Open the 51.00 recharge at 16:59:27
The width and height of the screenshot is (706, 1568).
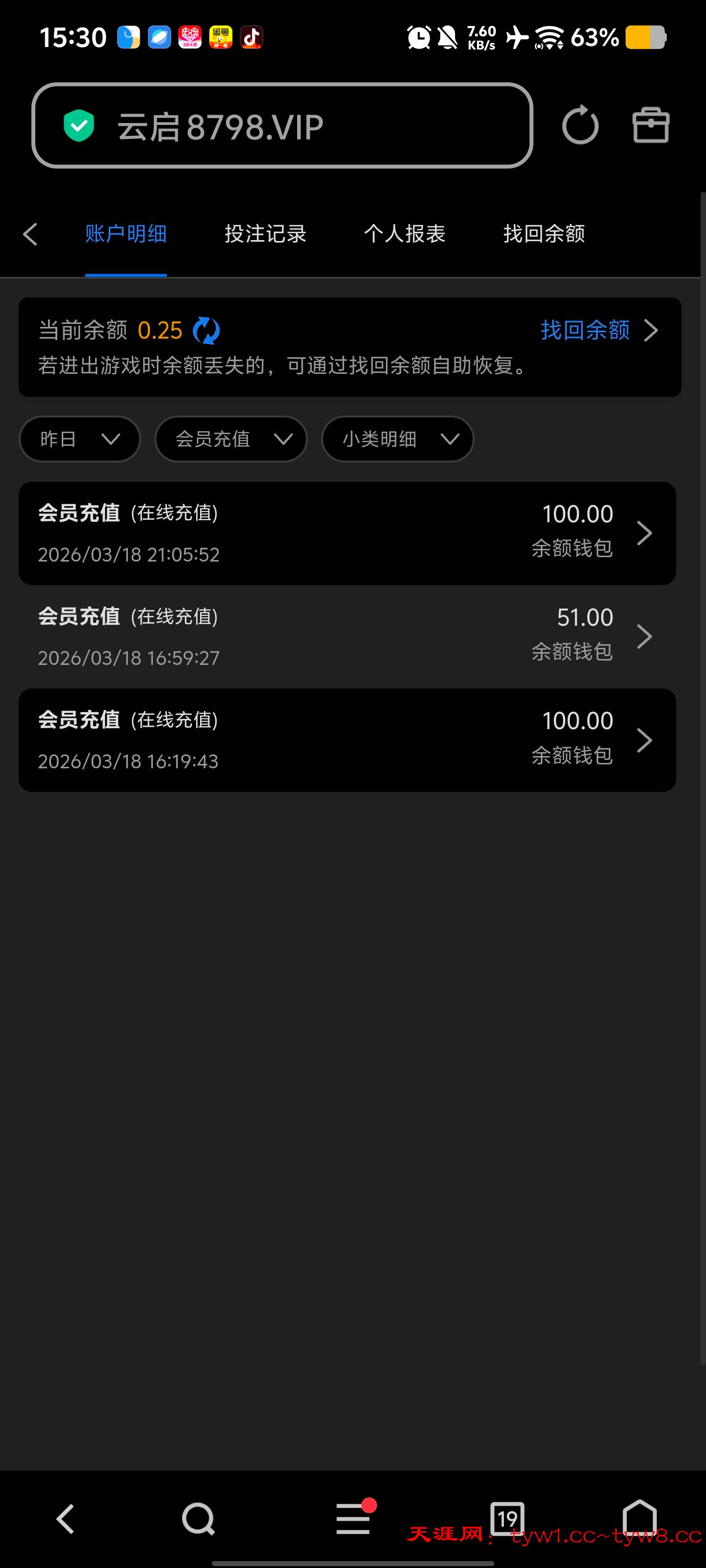tap(347, 637)
